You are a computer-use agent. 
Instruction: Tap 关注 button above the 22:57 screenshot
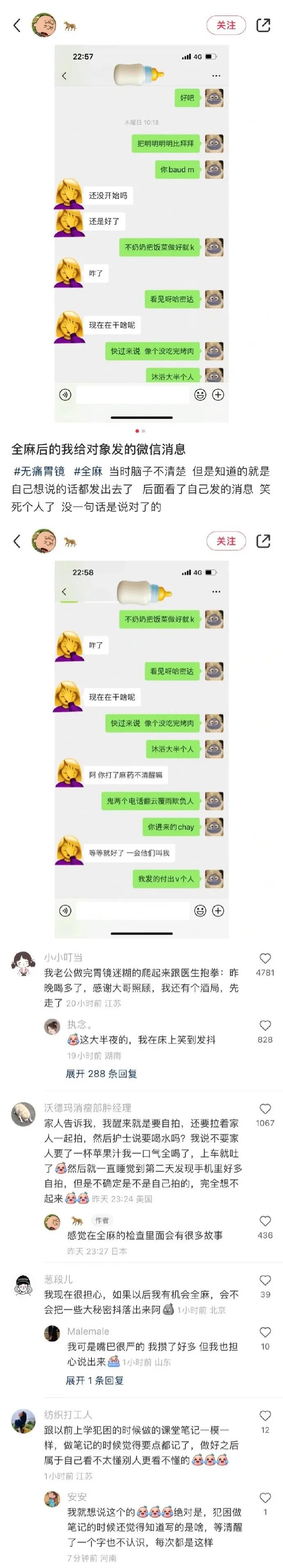(226, 25)
